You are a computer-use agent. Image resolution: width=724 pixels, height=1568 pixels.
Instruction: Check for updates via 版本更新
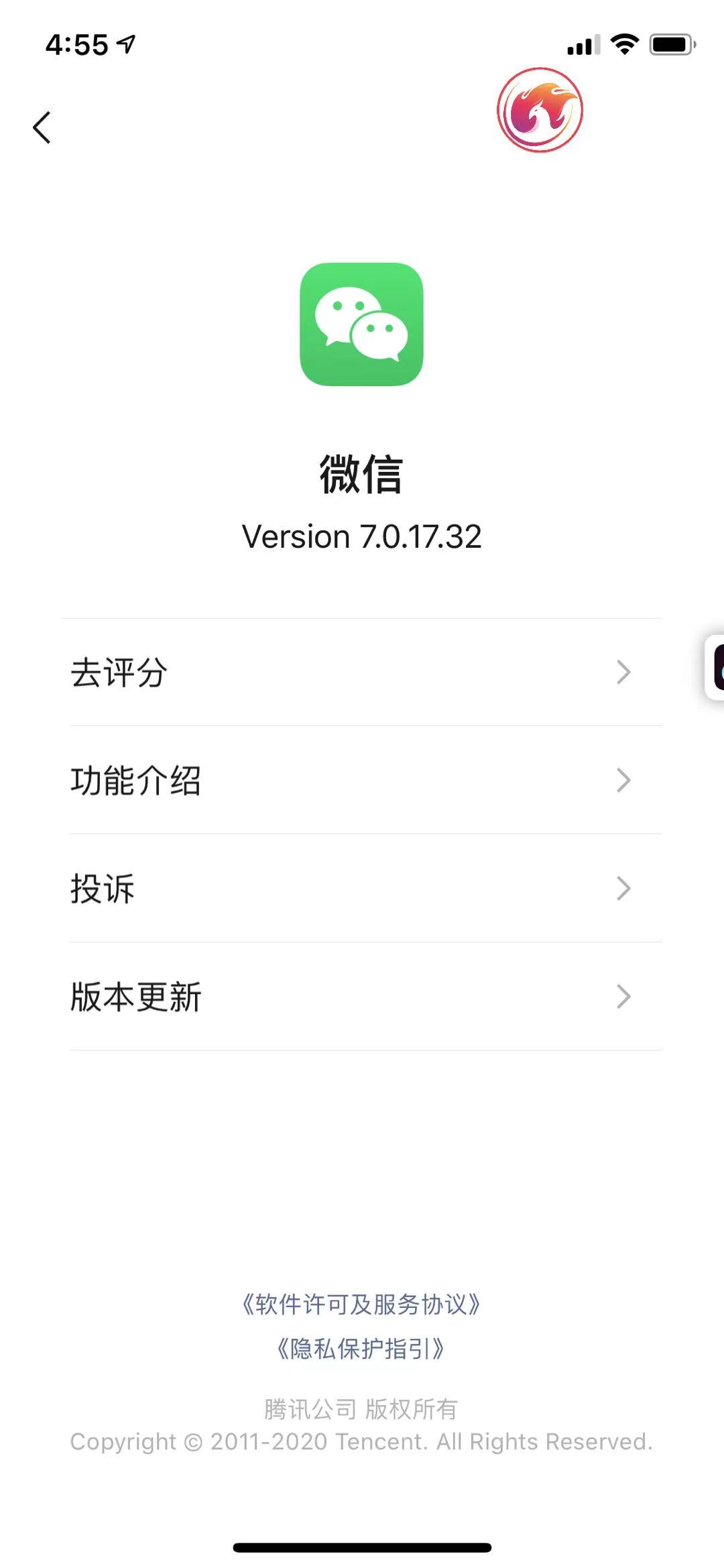[362, 997]
